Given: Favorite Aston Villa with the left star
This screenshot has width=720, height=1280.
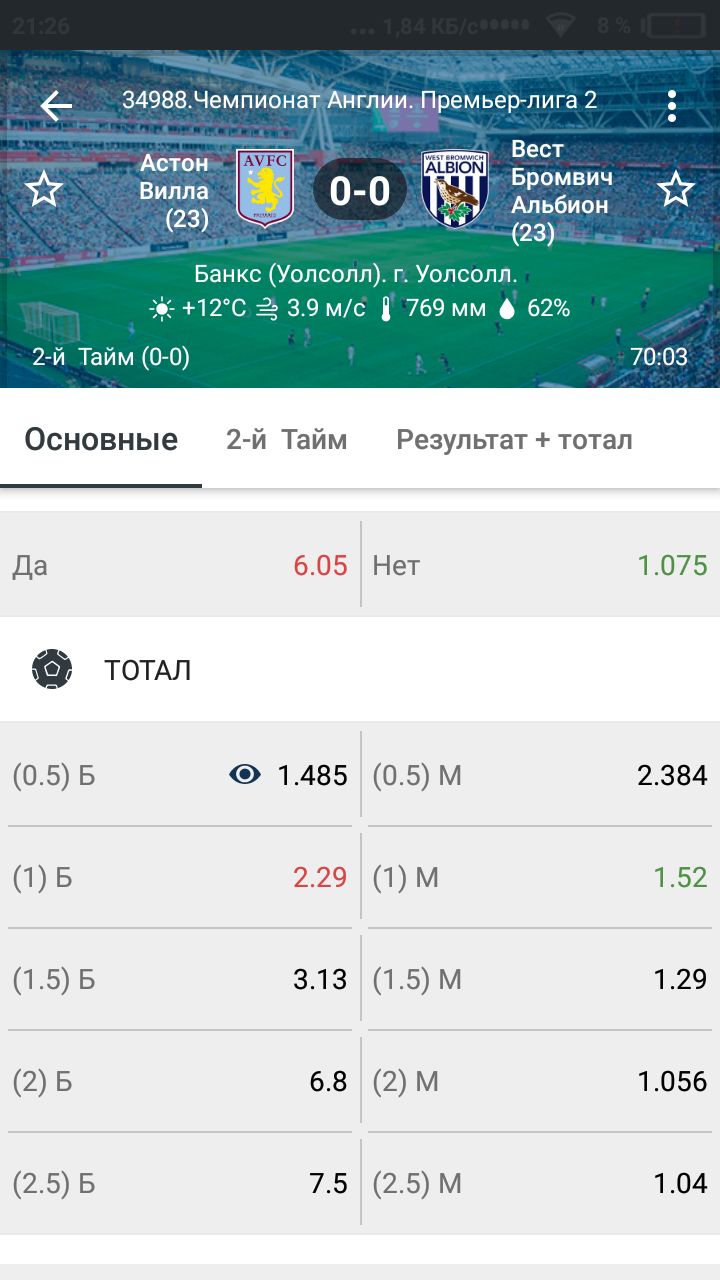Looking at the screenshot, I should pyautogui.click(x=43, y=189).
